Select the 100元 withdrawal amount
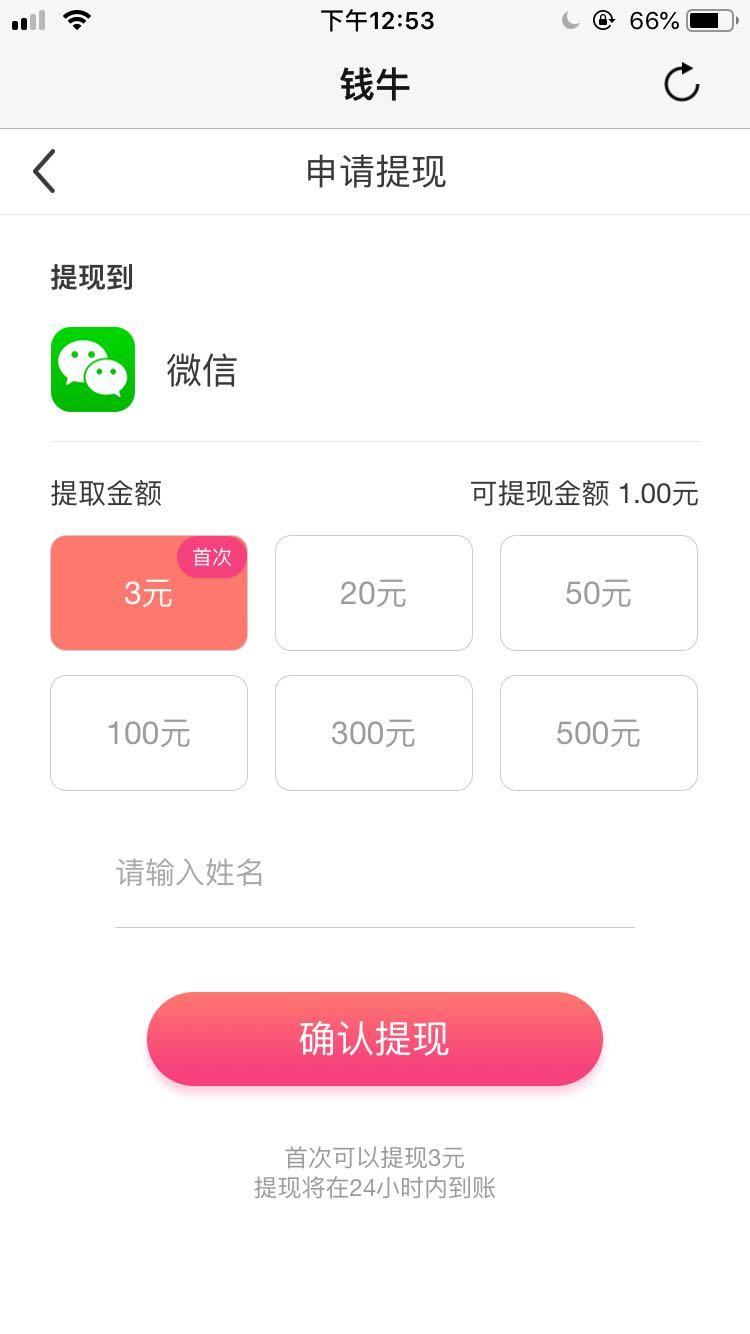Image resolution: width=750 pixels, height=1334 pixels. (x=148, y=732)
